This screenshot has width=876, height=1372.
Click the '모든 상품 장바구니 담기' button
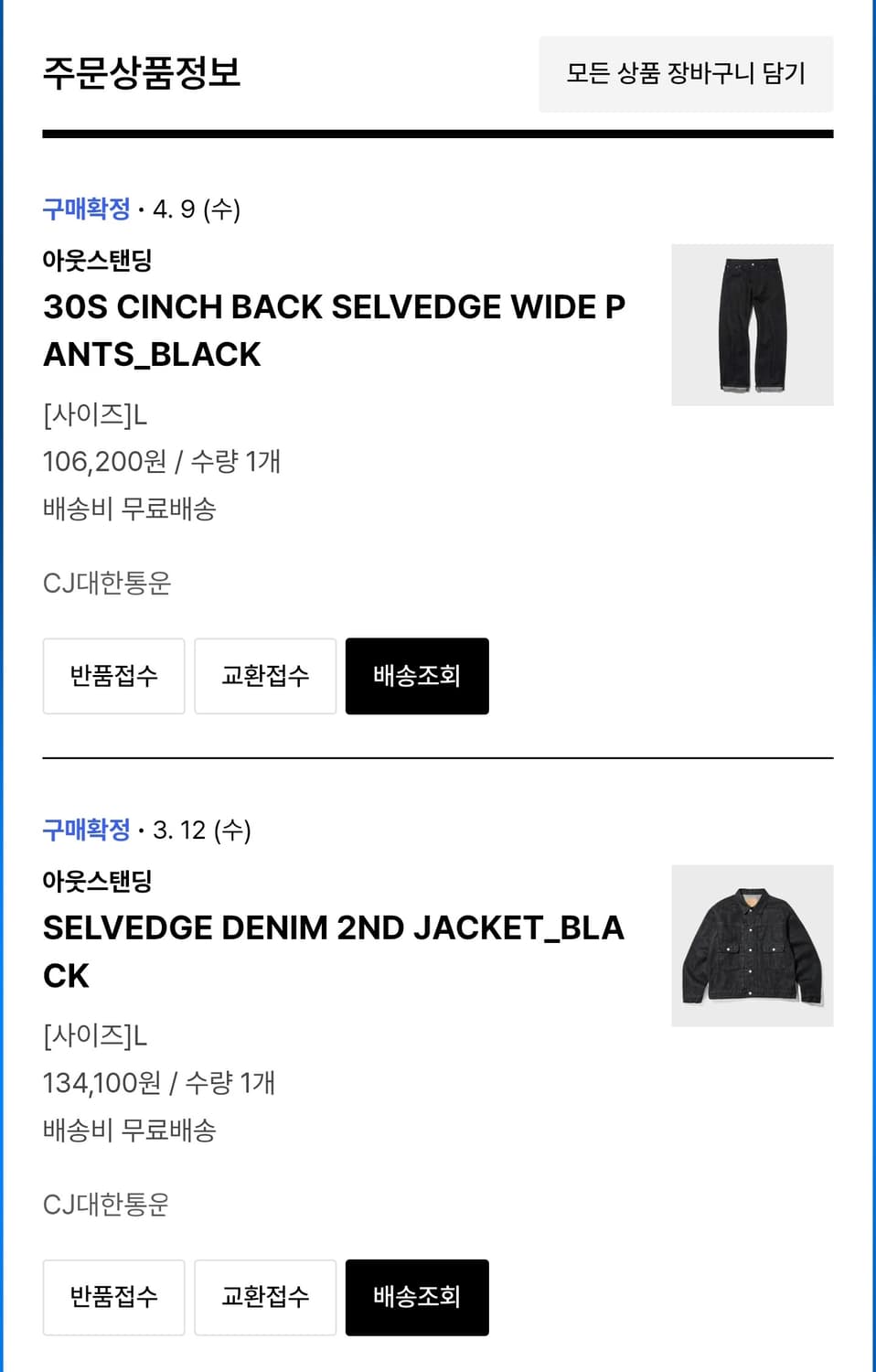point(687,74)
